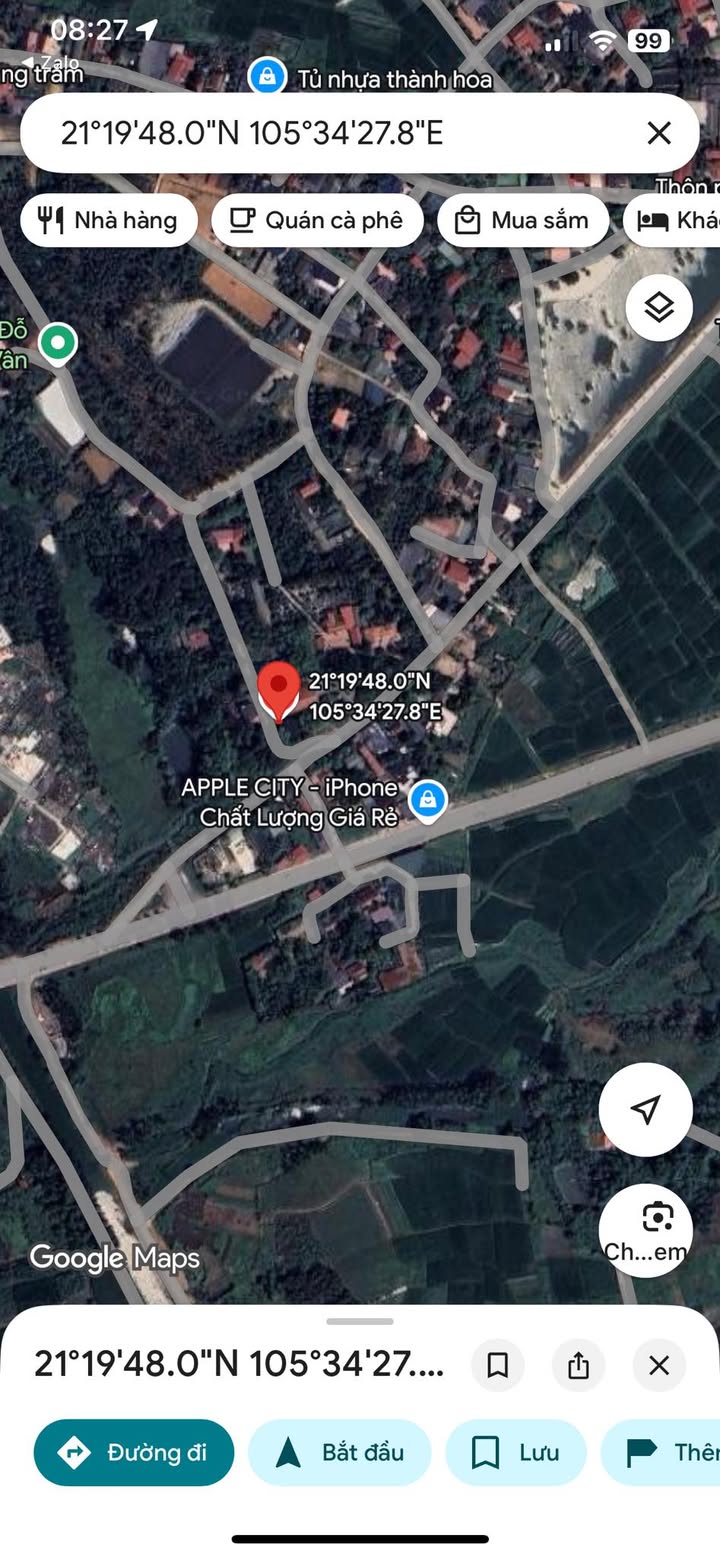Select the Nhà hàng filter chip
Viewport: 720px width, 1557px height.
coord(107,220)
